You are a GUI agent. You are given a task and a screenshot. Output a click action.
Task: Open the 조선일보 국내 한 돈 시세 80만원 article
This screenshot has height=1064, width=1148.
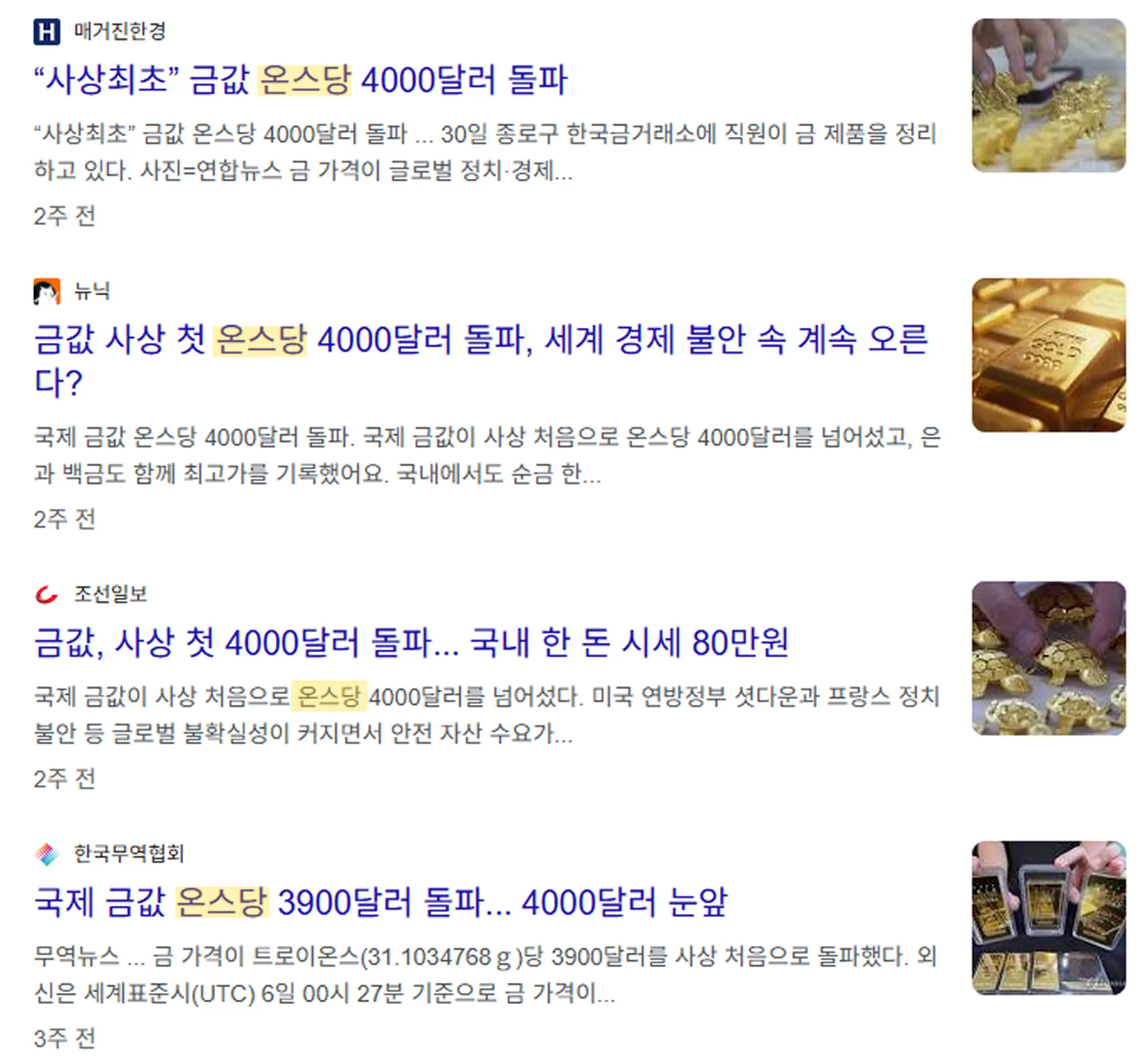(x=411, y=642)
